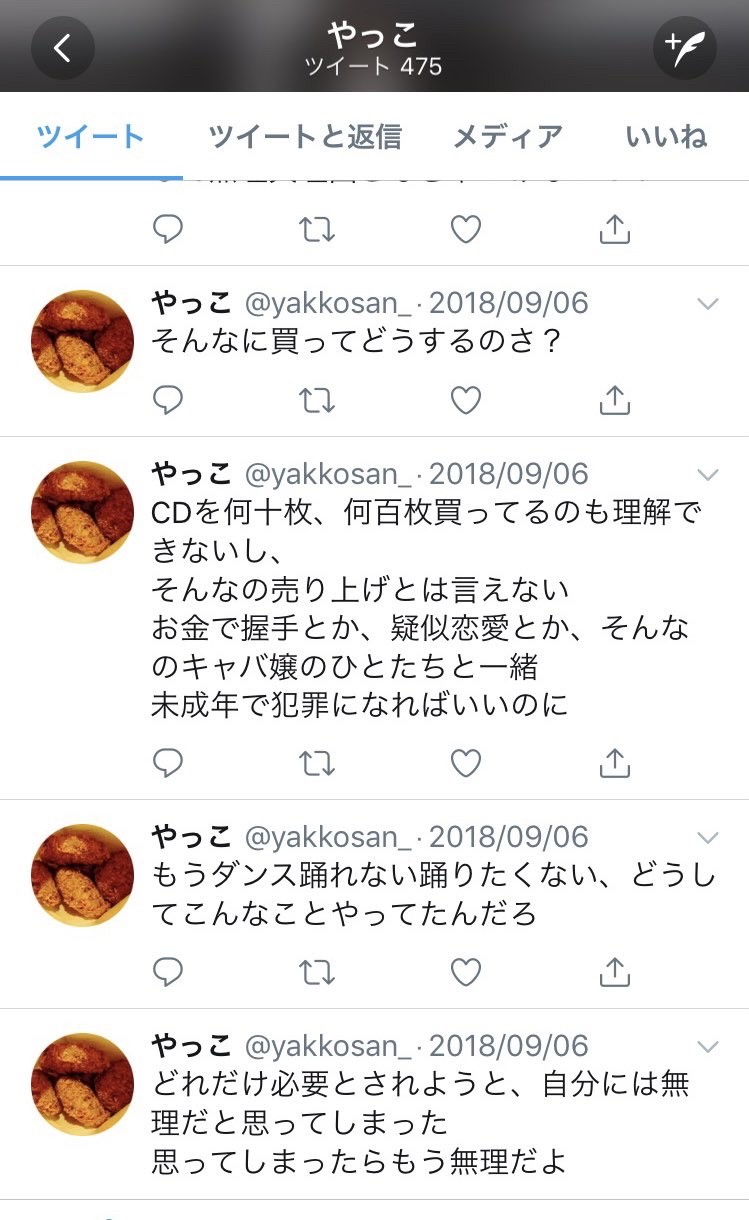Open avatar beside どれだけ必要とされようと tweet
The image size is (749, 1220).
pos(82,1083)
